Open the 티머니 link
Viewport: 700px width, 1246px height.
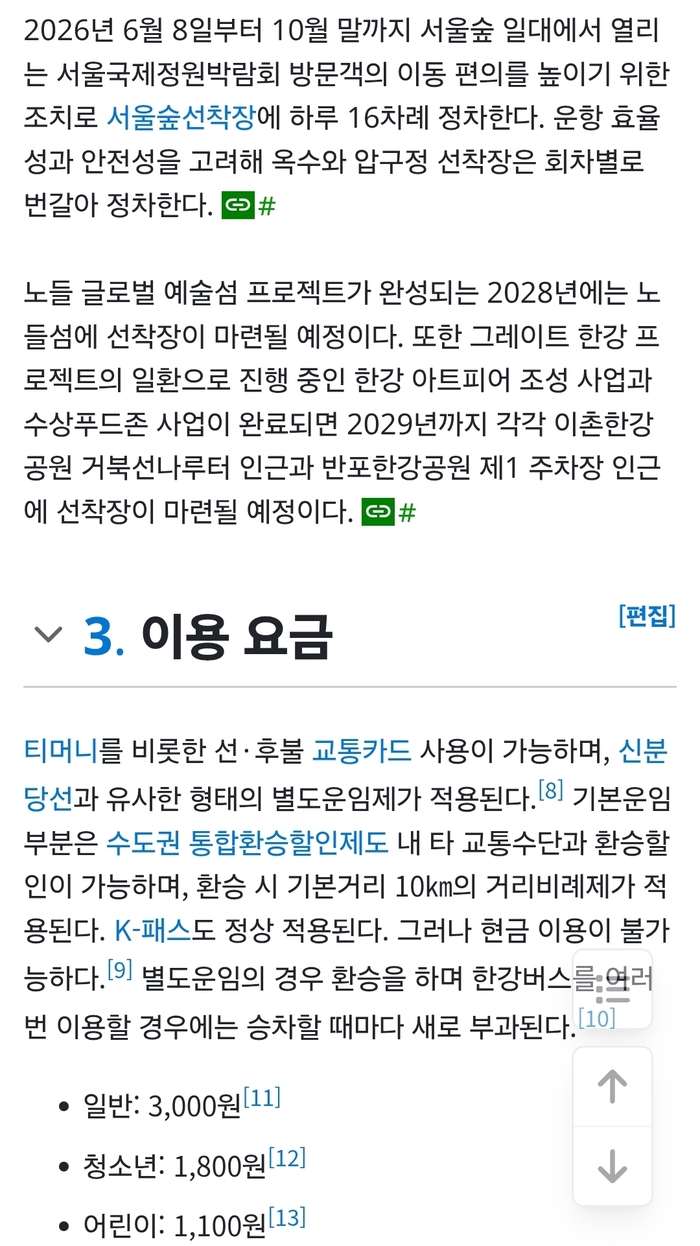61,749
